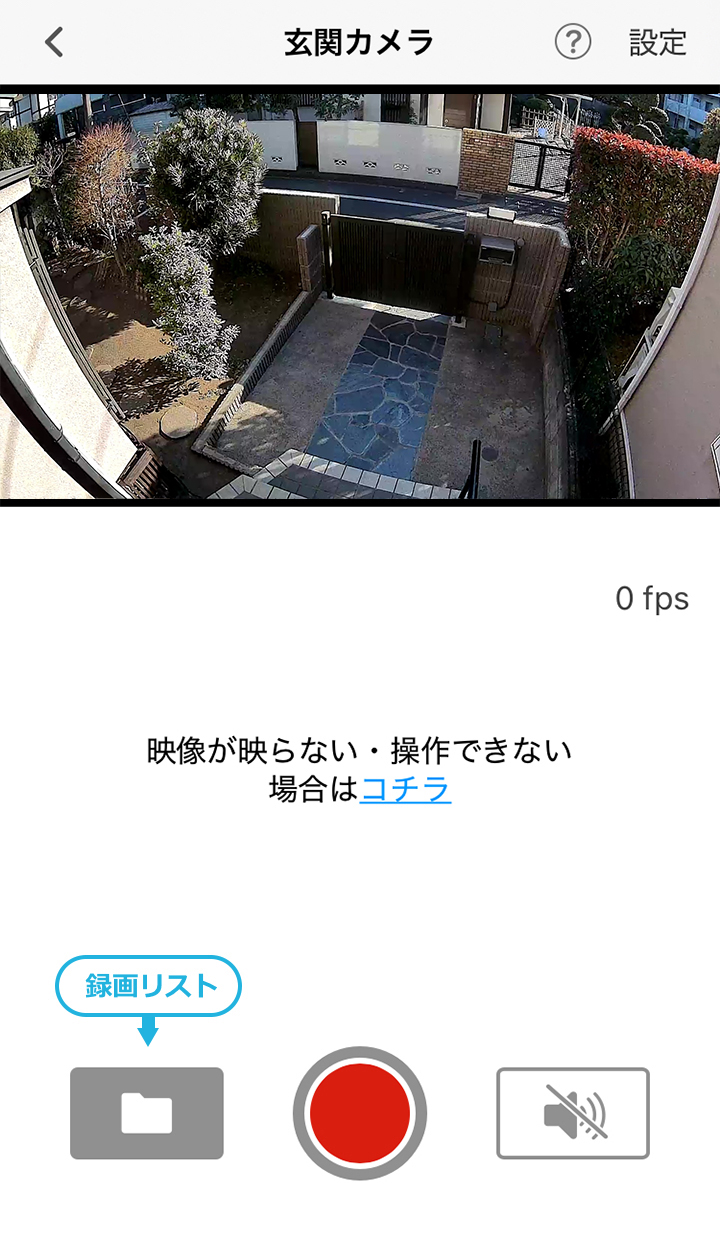720x1242 pixels.
Task: Tap the live camera video feed
Action: (360, 295)
